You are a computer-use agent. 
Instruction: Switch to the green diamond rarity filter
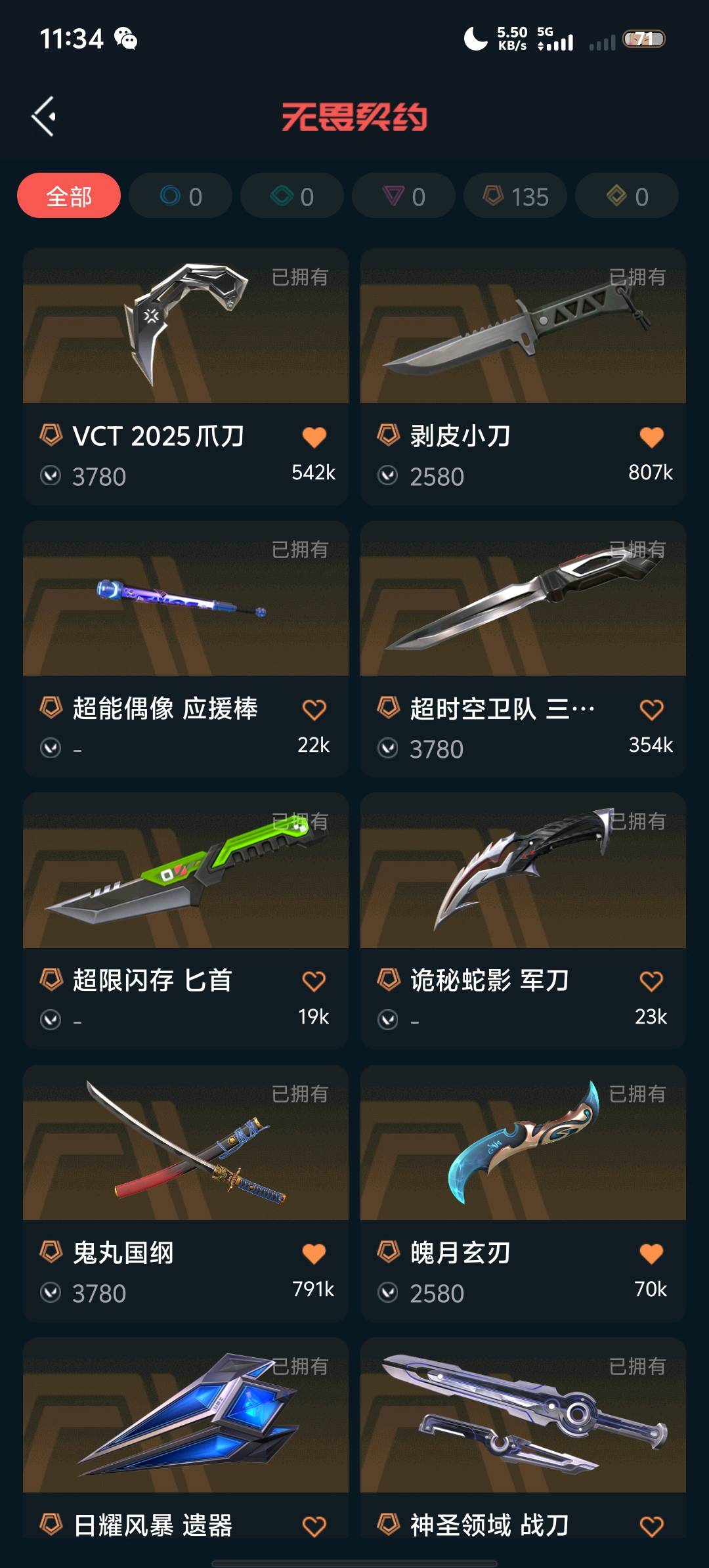click(x=292, y=196)
